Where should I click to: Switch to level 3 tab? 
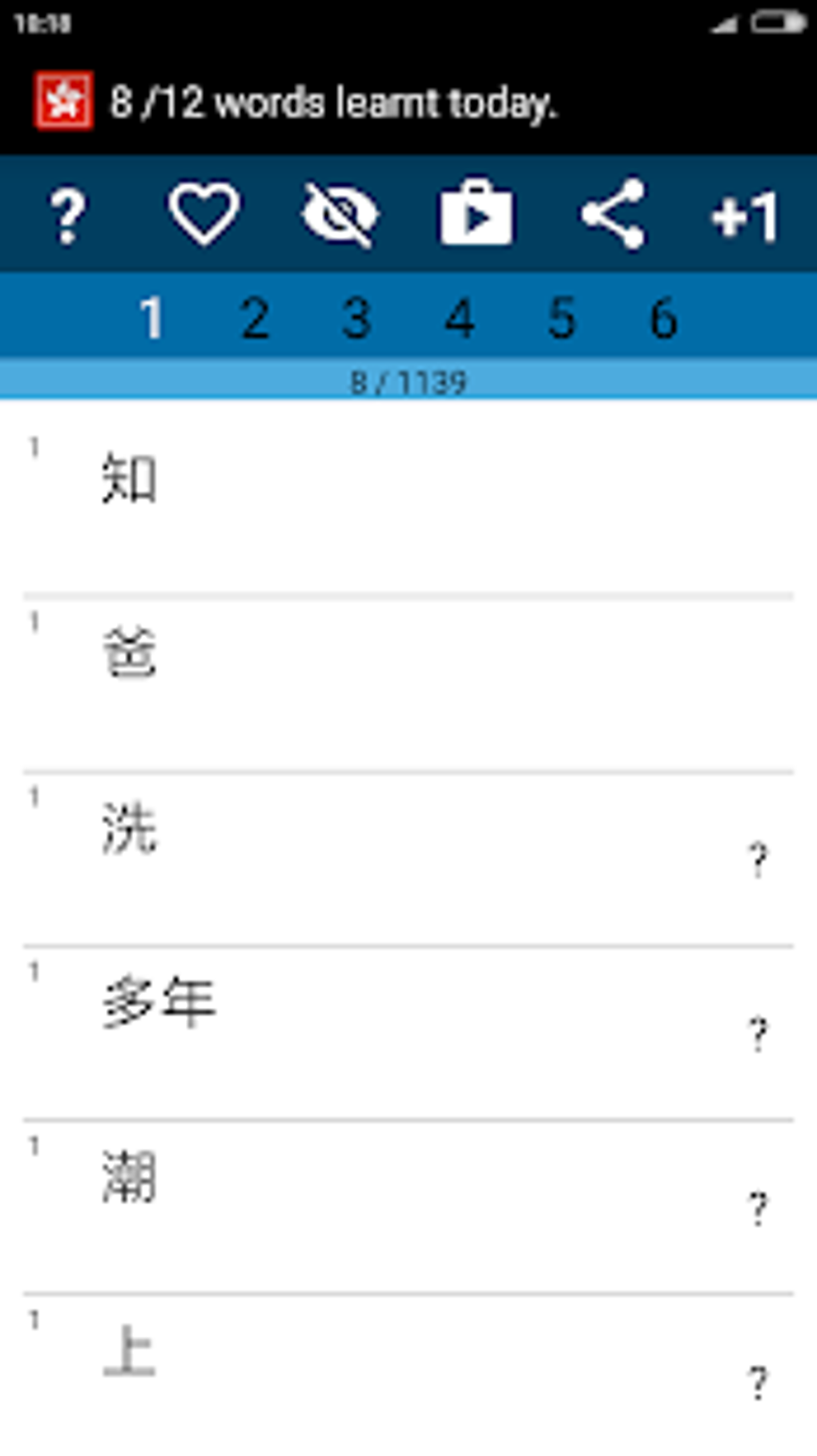(x=357, y=318)
